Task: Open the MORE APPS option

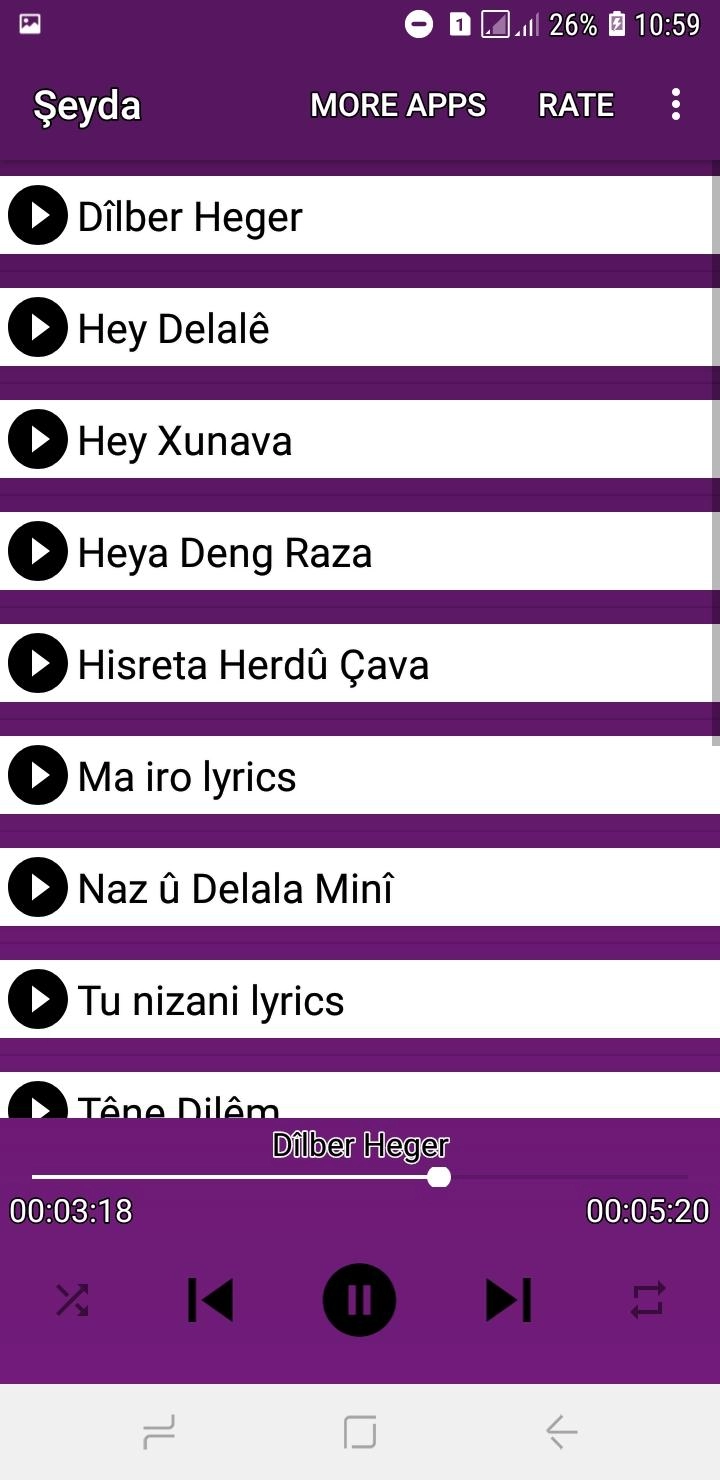Action: click(398, 105)
